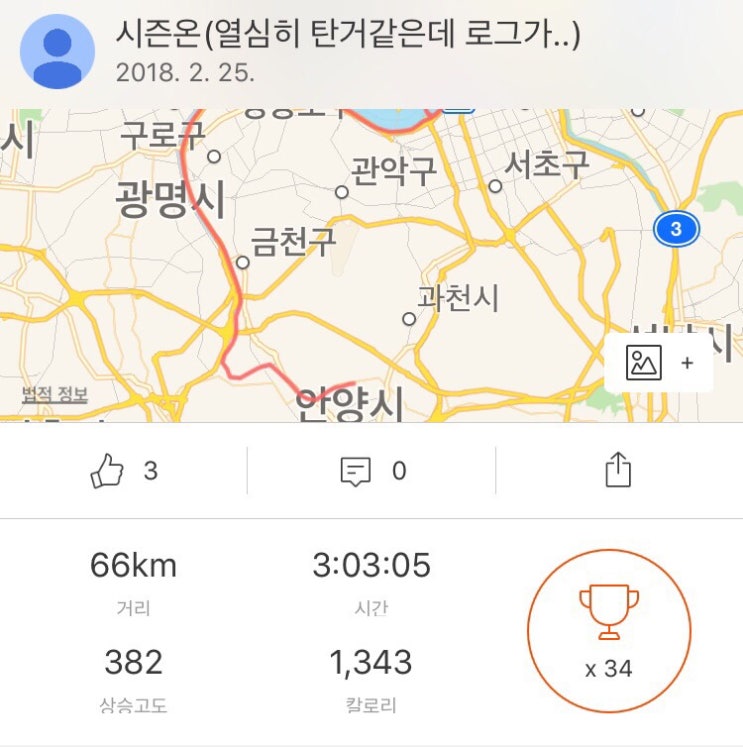Add a photo to the activity

click(658, 363)
